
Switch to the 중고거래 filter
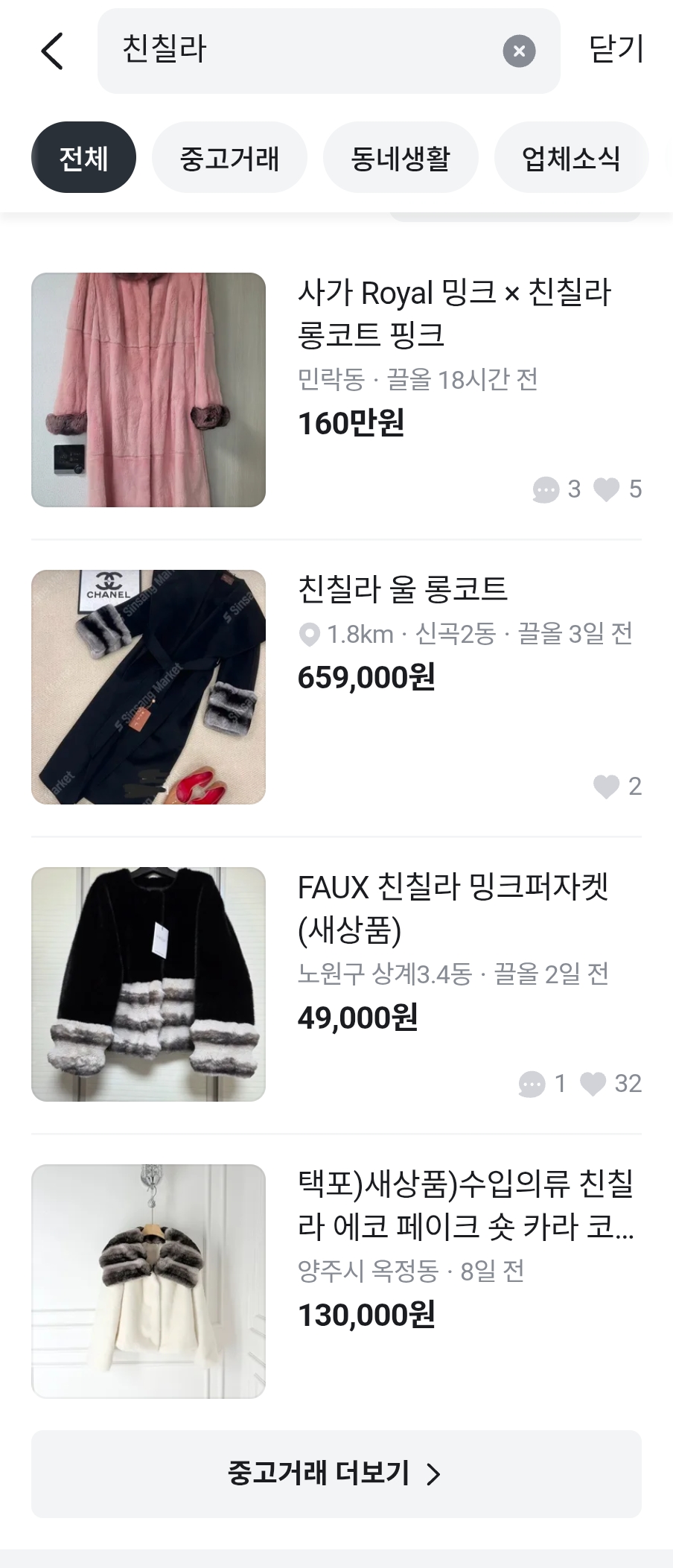point(229,158)
